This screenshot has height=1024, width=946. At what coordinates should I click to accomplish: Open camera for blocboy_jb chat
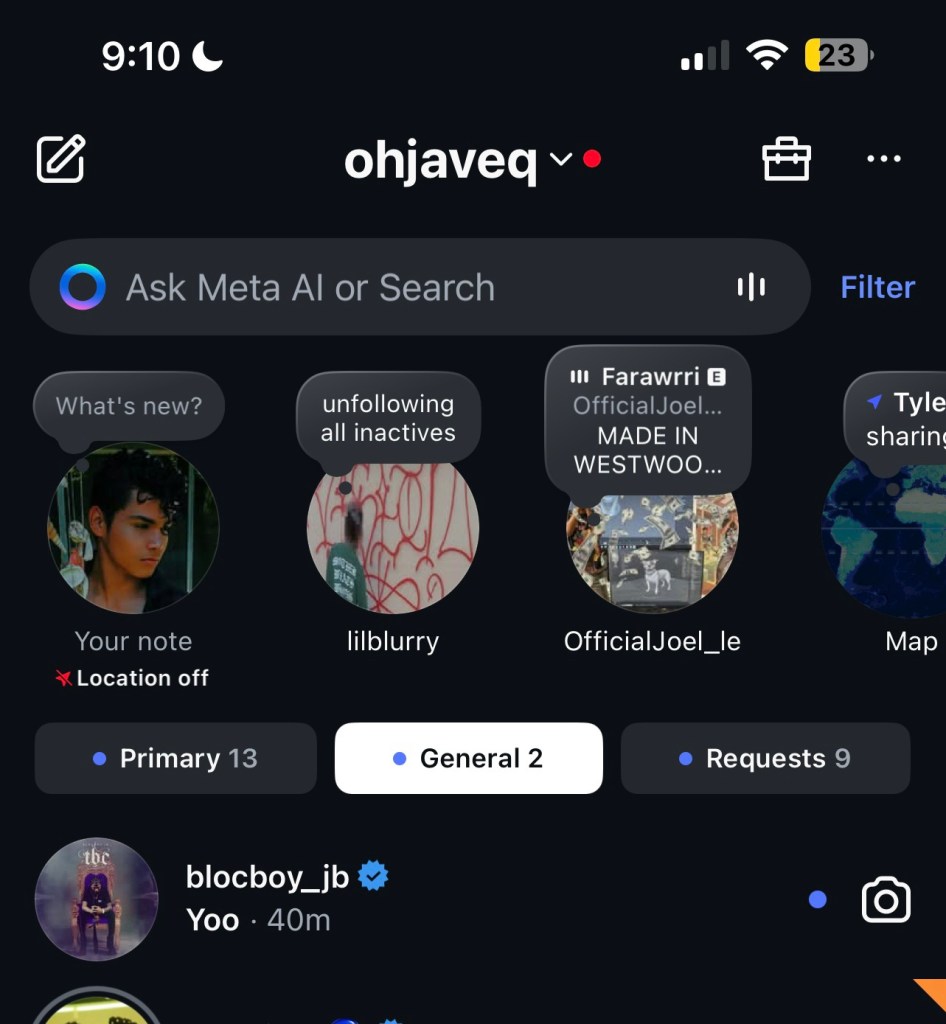[x=886, y=900]
